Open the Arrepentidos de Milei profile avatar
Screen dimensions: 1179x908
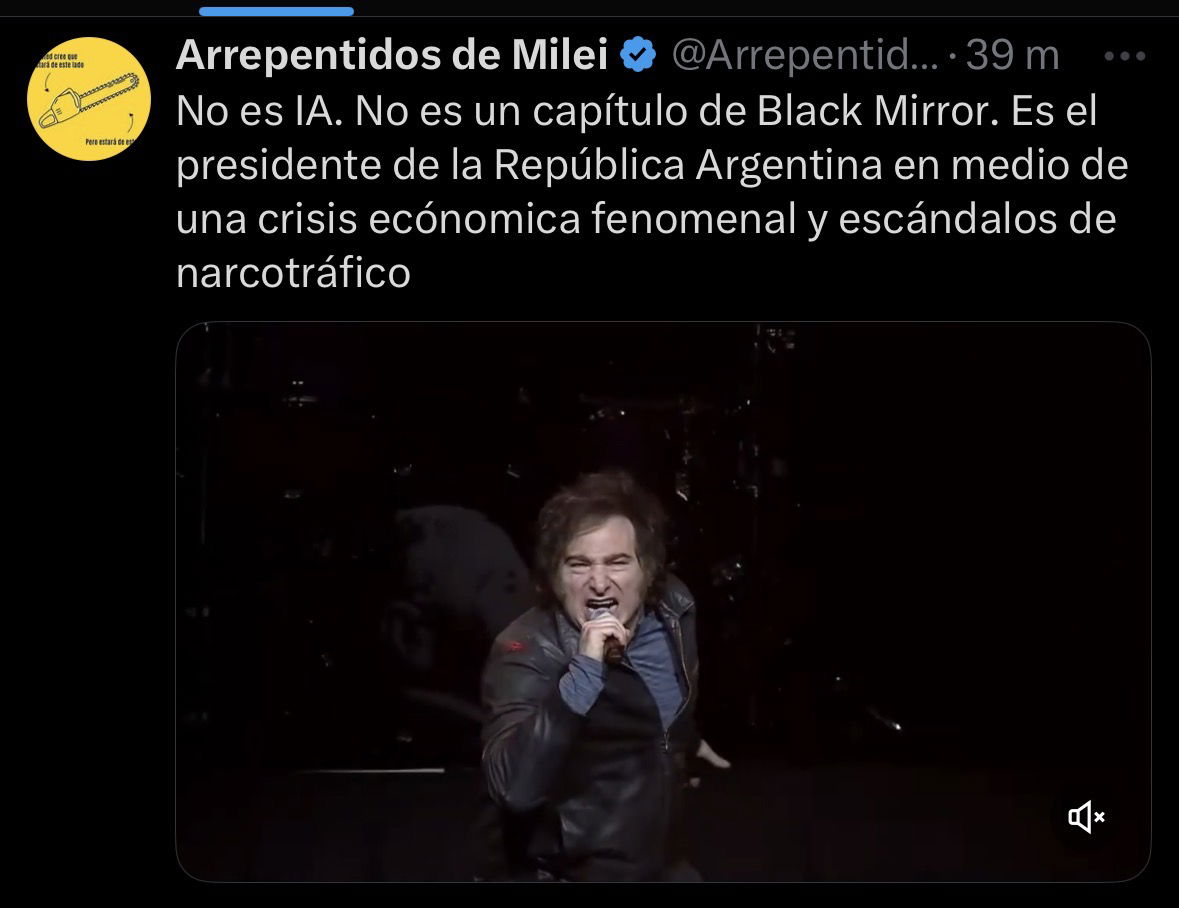tap(88, 99)
